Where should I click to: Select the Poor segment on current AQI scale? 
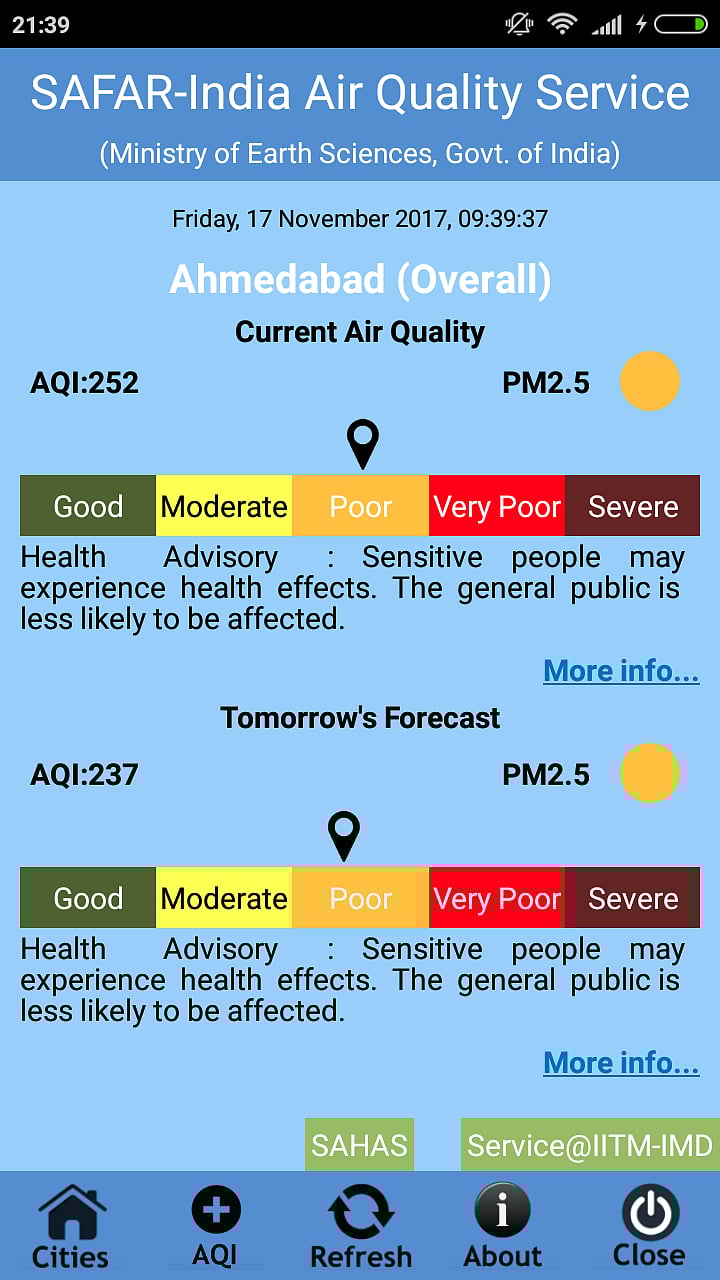[x=360, y=506]
